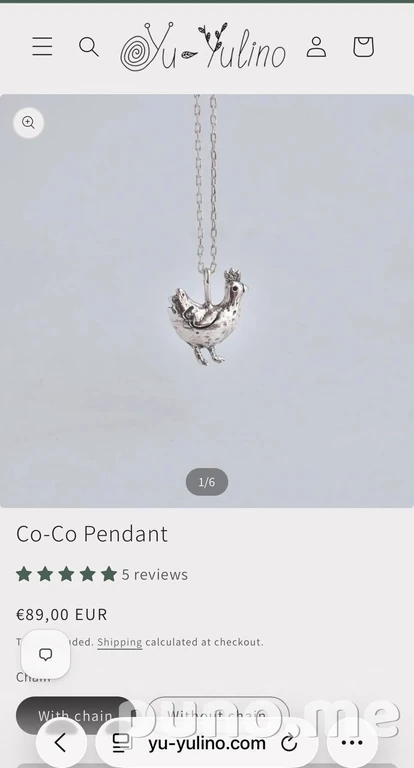
Task: Open the Co-Co Pendant product photo
Action: coord(207,301)
